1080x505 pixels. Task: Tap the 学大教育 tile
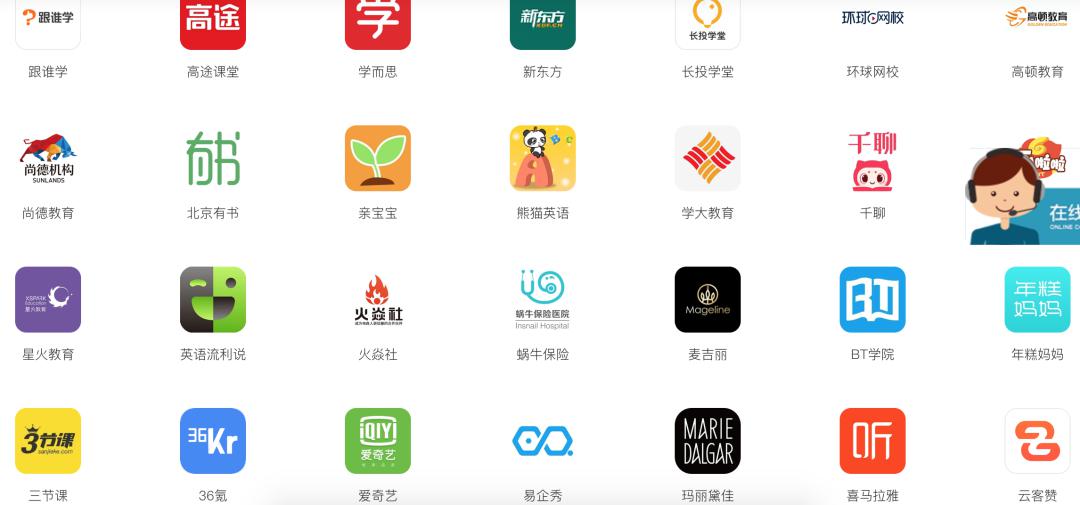(x=708, y=158)
